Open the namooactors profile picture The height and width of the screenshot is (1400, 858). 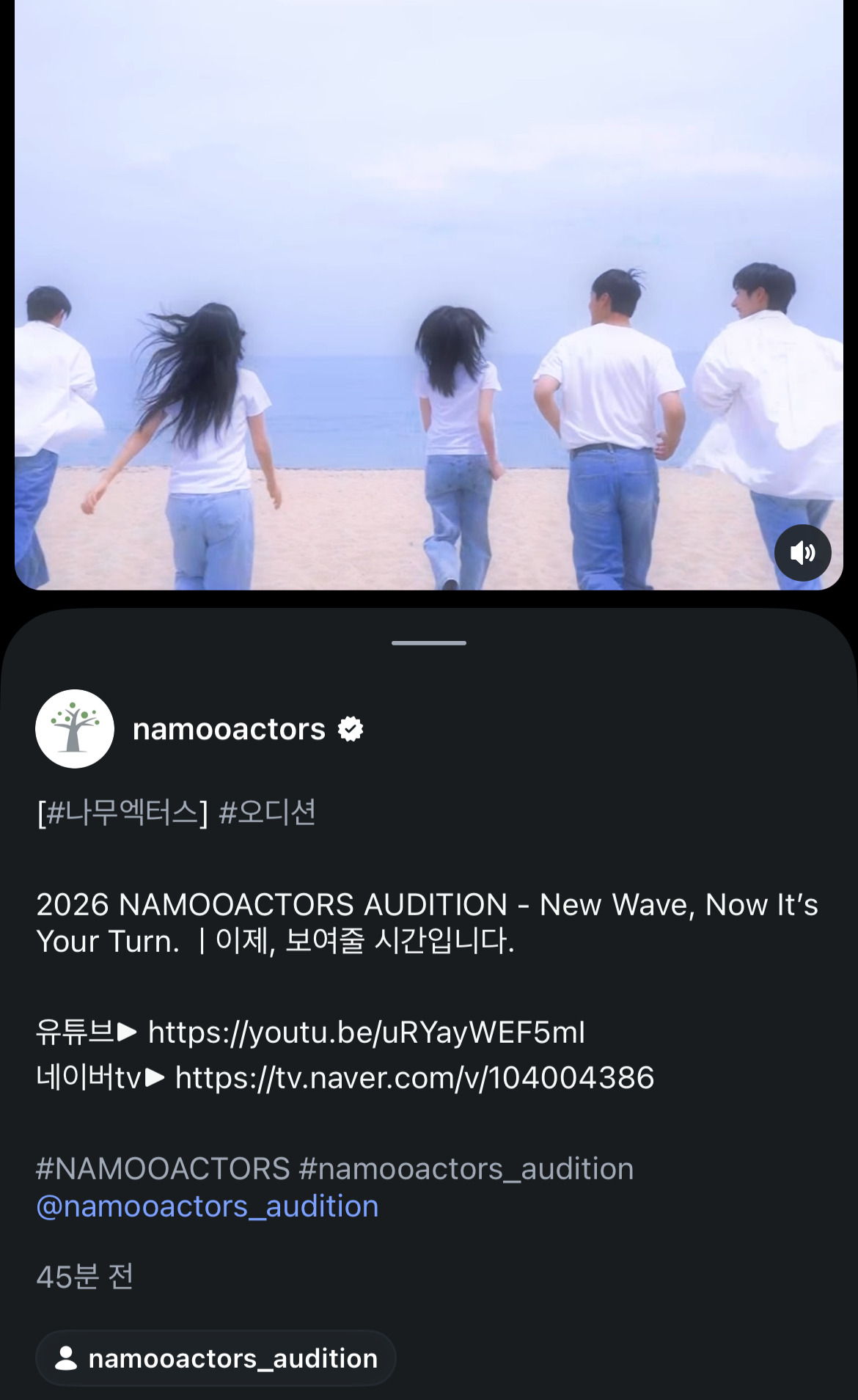pos(75,729)
